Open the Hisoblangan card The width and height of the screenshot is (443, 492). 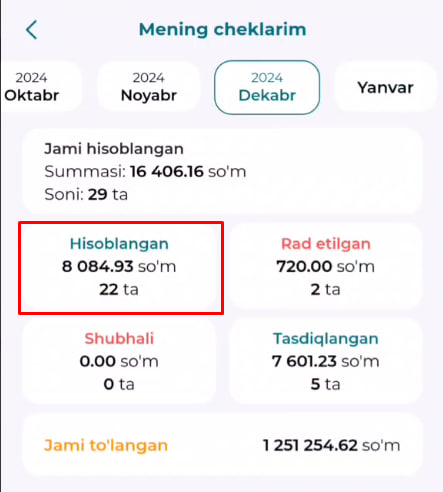pos(119,267)
